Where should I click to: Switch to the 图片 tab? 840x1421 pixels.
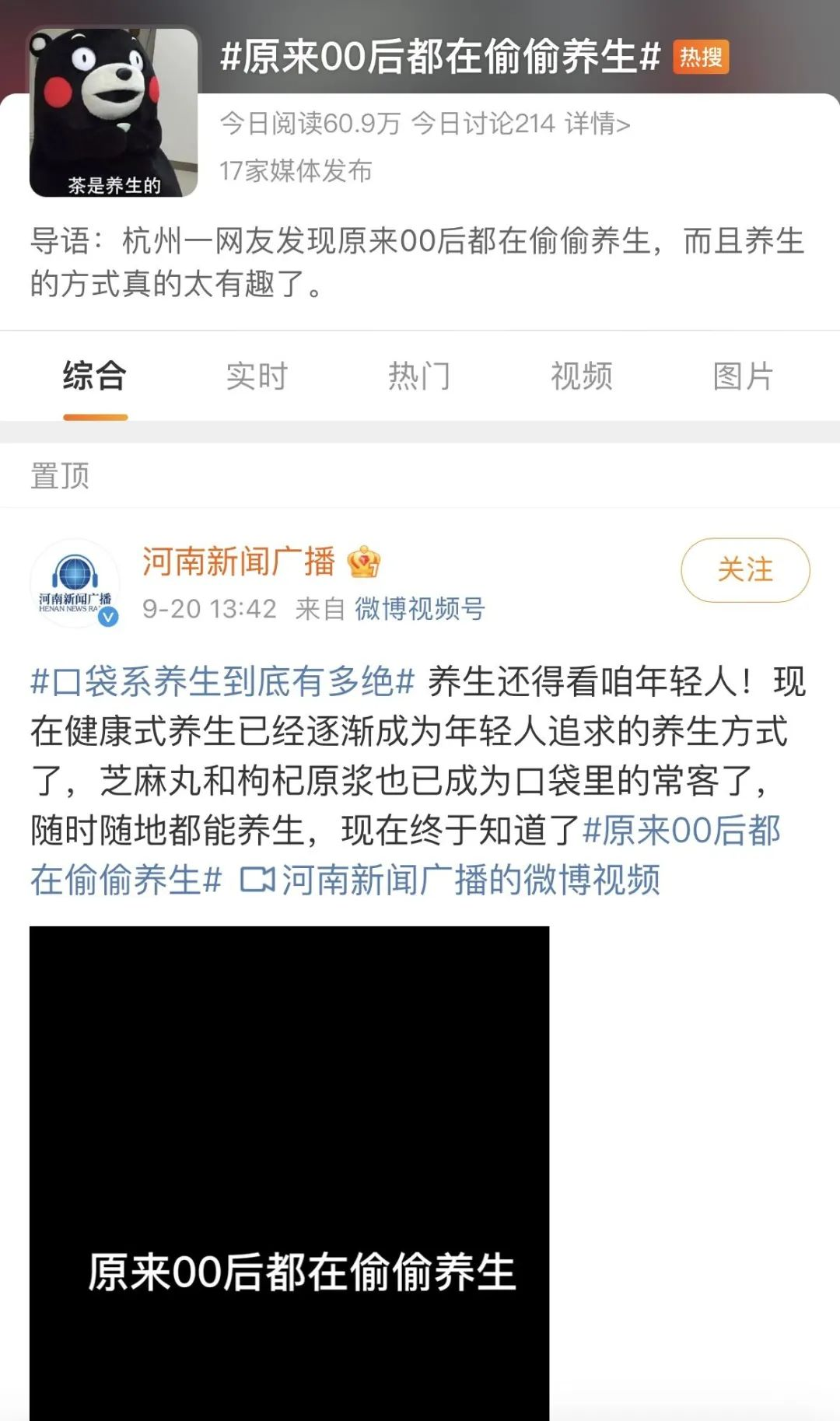(743, 376)
